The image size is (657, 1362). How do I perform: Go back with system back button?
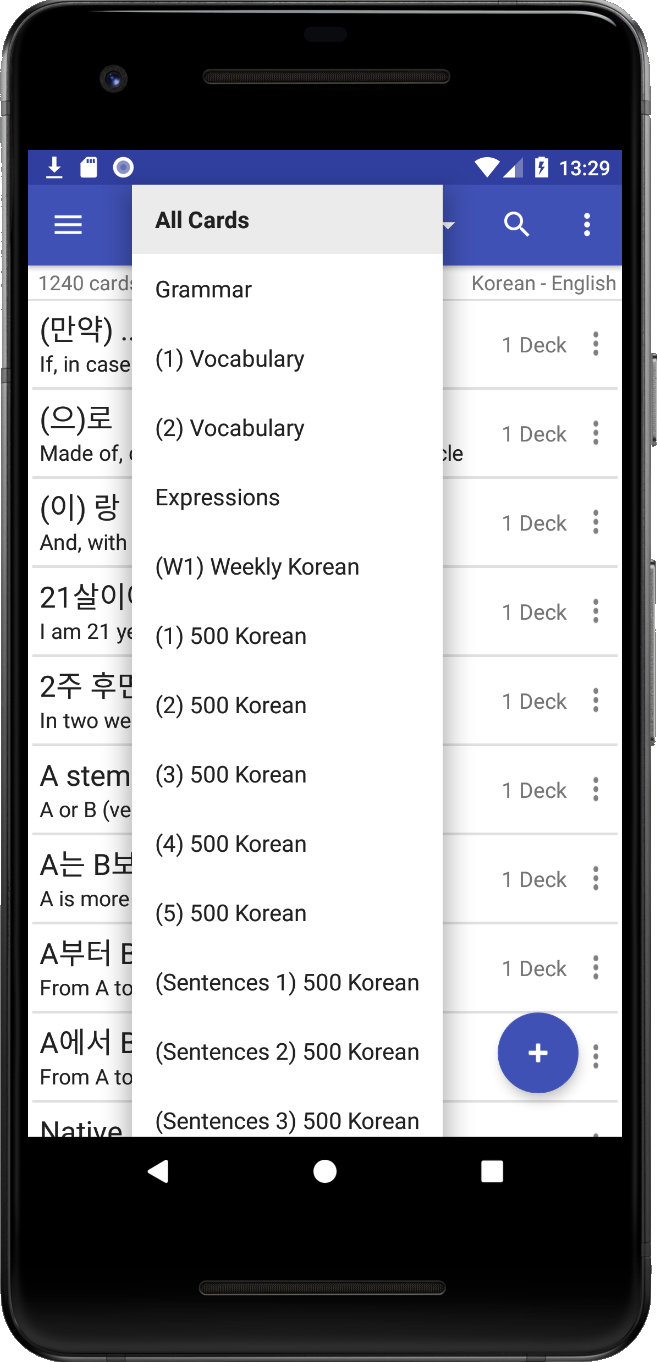coord(158,1171)
